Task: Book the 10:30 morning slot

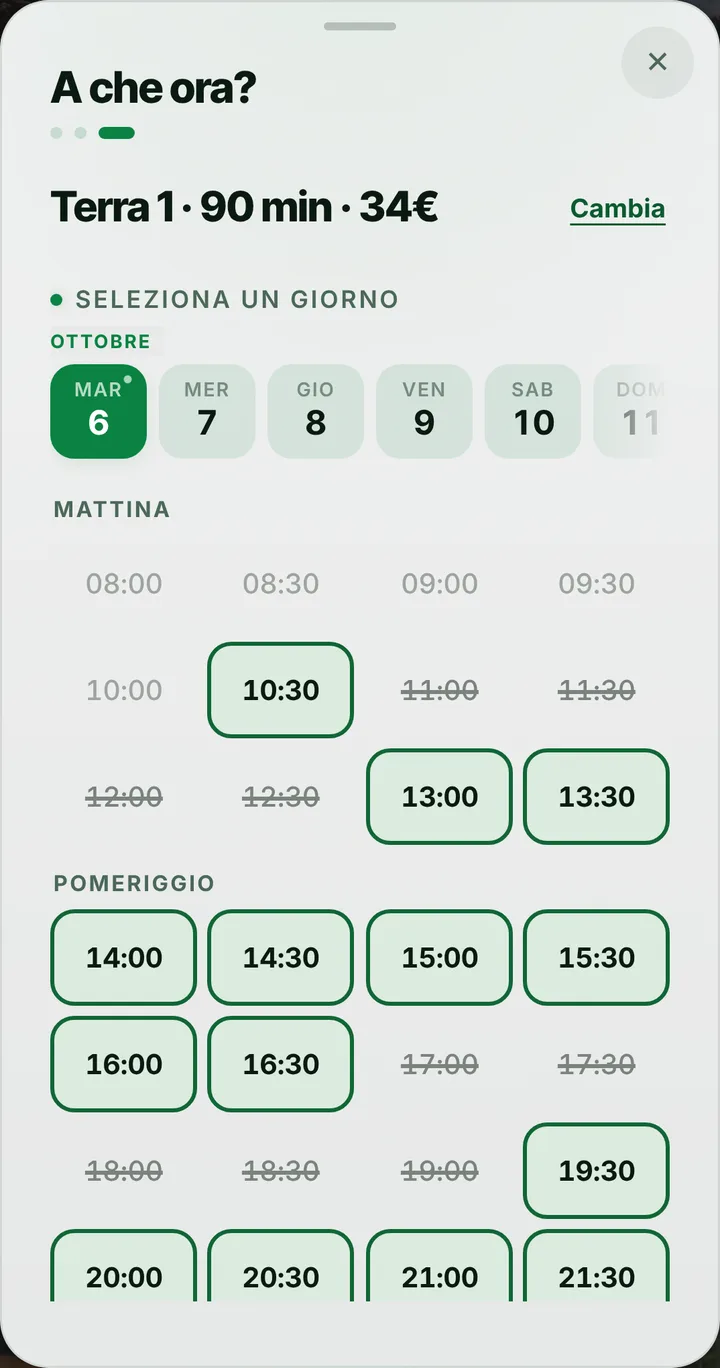Action: 281,690
